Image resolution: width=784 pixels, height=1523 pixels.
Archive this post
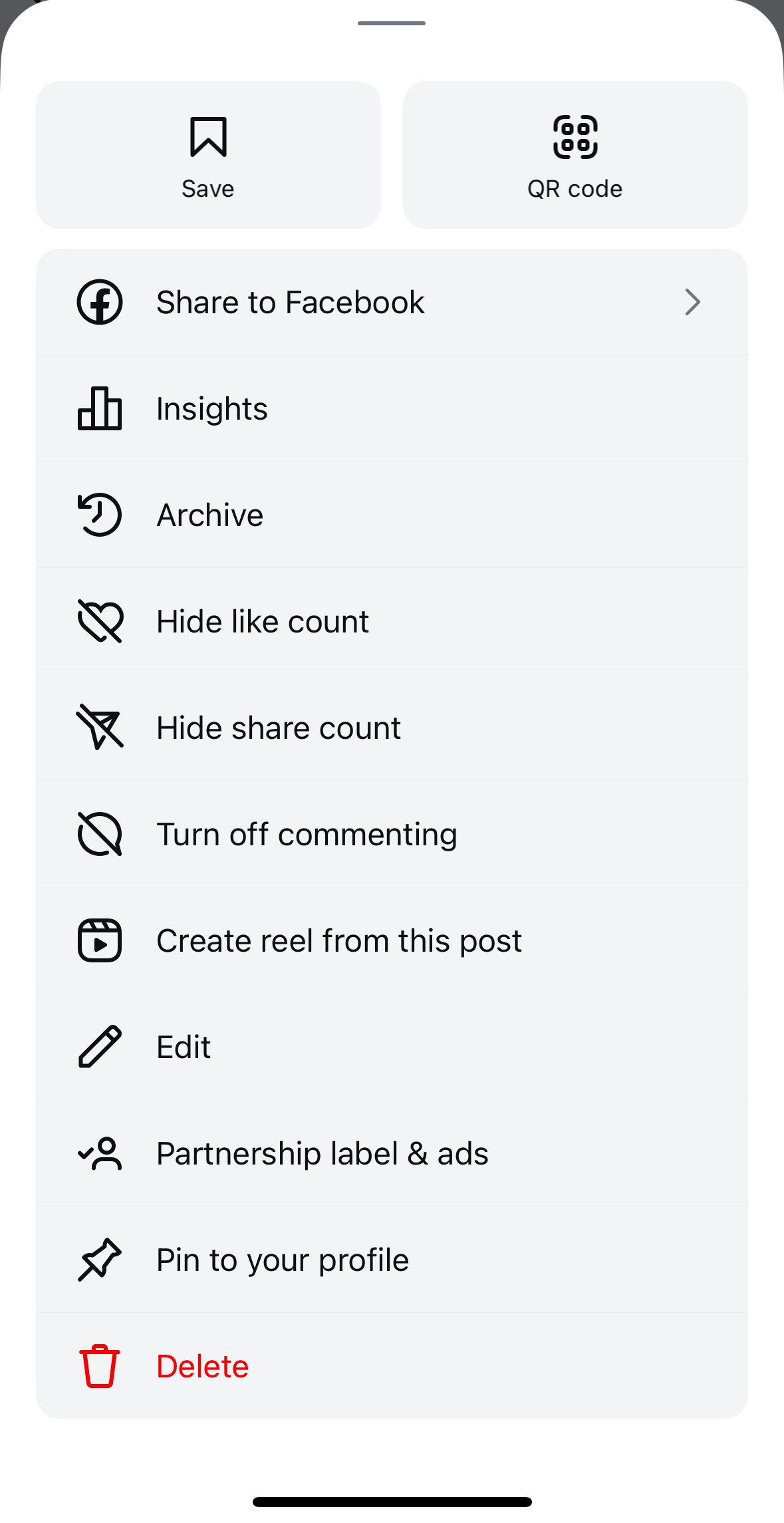click(392, 515)
